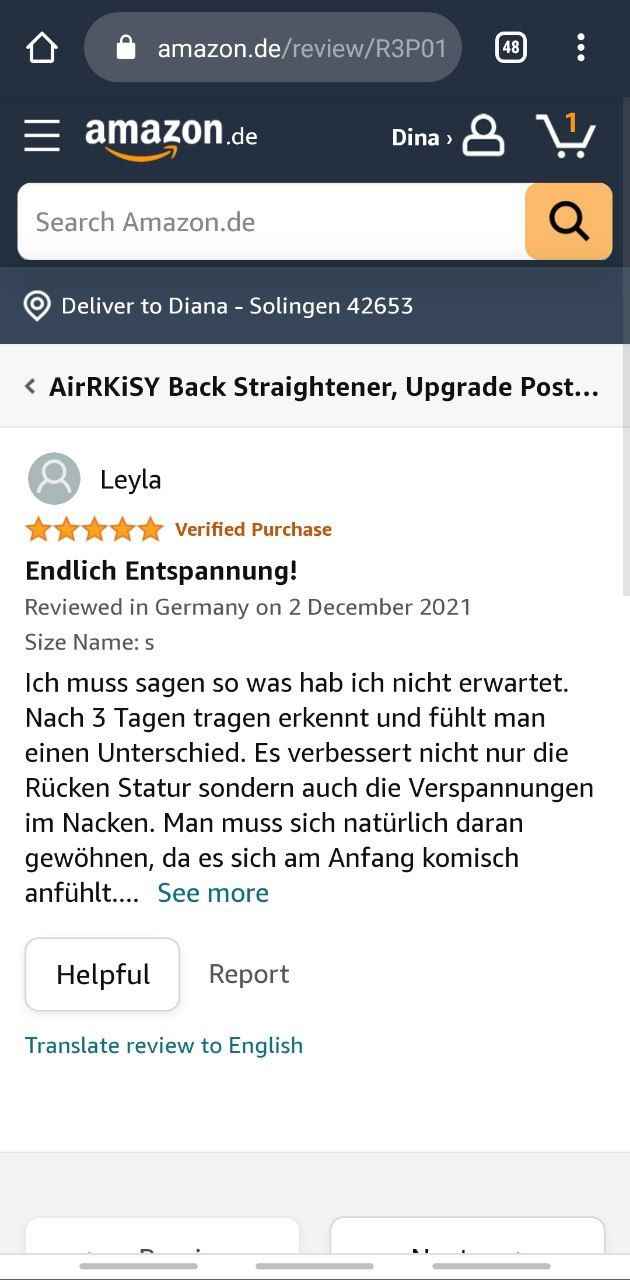Image resolution: width=630 pixels, height=1280 pixels.
Task: Expand the review with See more
Action: point(213,893)
